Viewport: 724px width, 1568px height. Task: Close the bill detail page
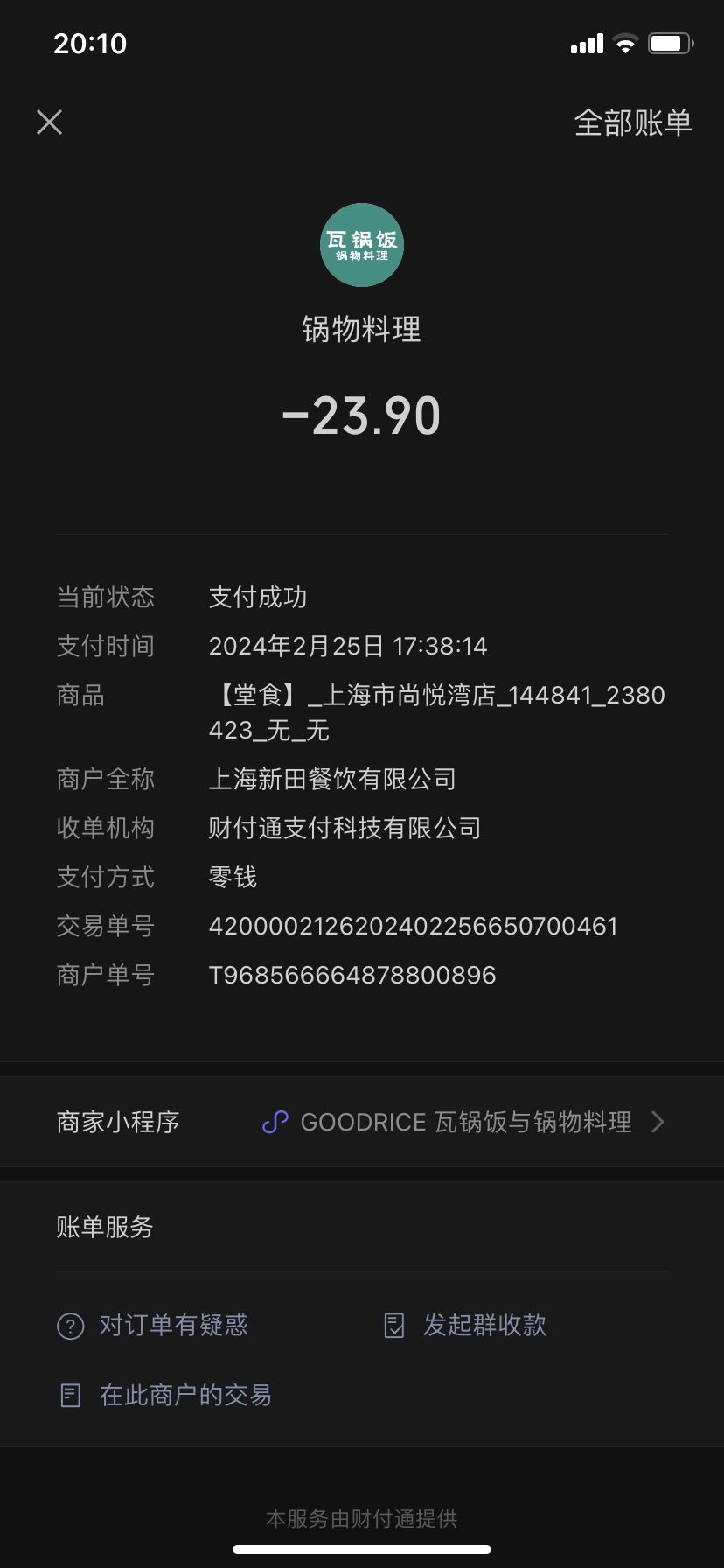click(50, 122)
